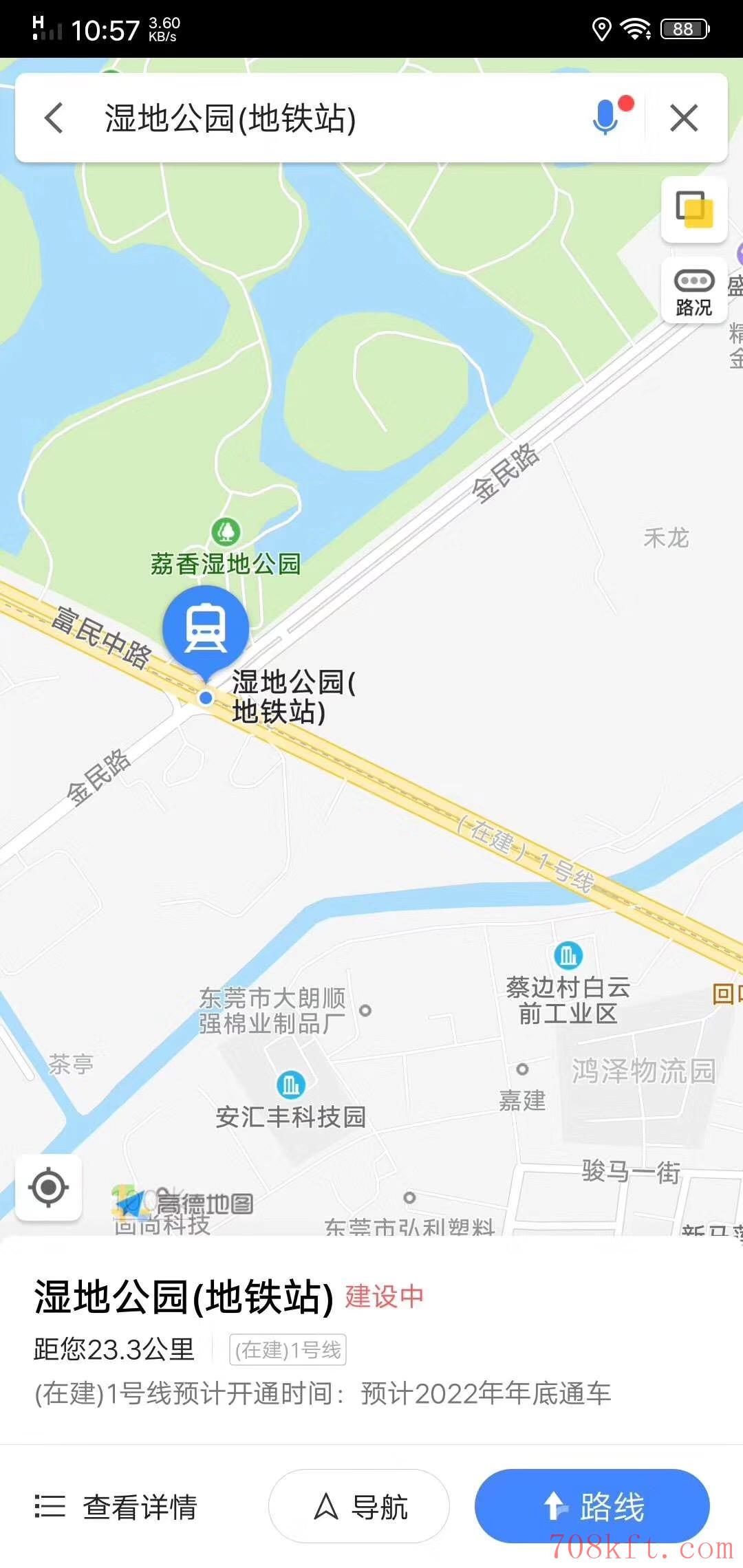This screenshot has height=1568, width=743.
Task: Tap the (在建)1号线 line tag
Action: click(x=288, y=1349)
